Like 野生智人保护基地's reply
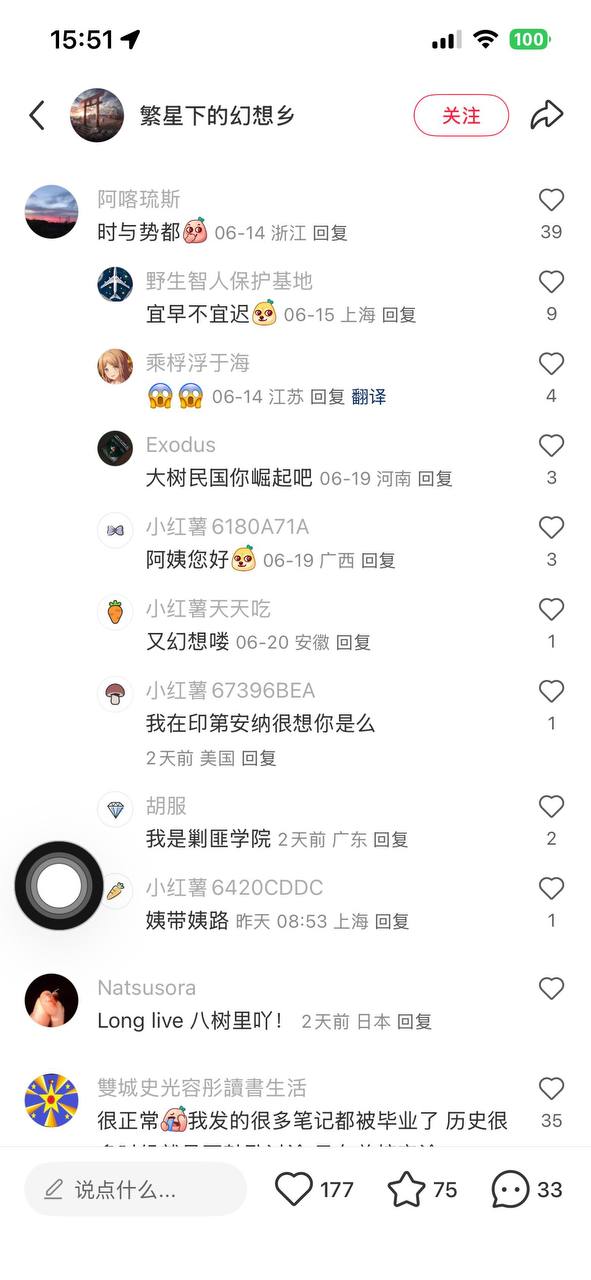This screenshot has width=591, height=1280. point(551,282)
